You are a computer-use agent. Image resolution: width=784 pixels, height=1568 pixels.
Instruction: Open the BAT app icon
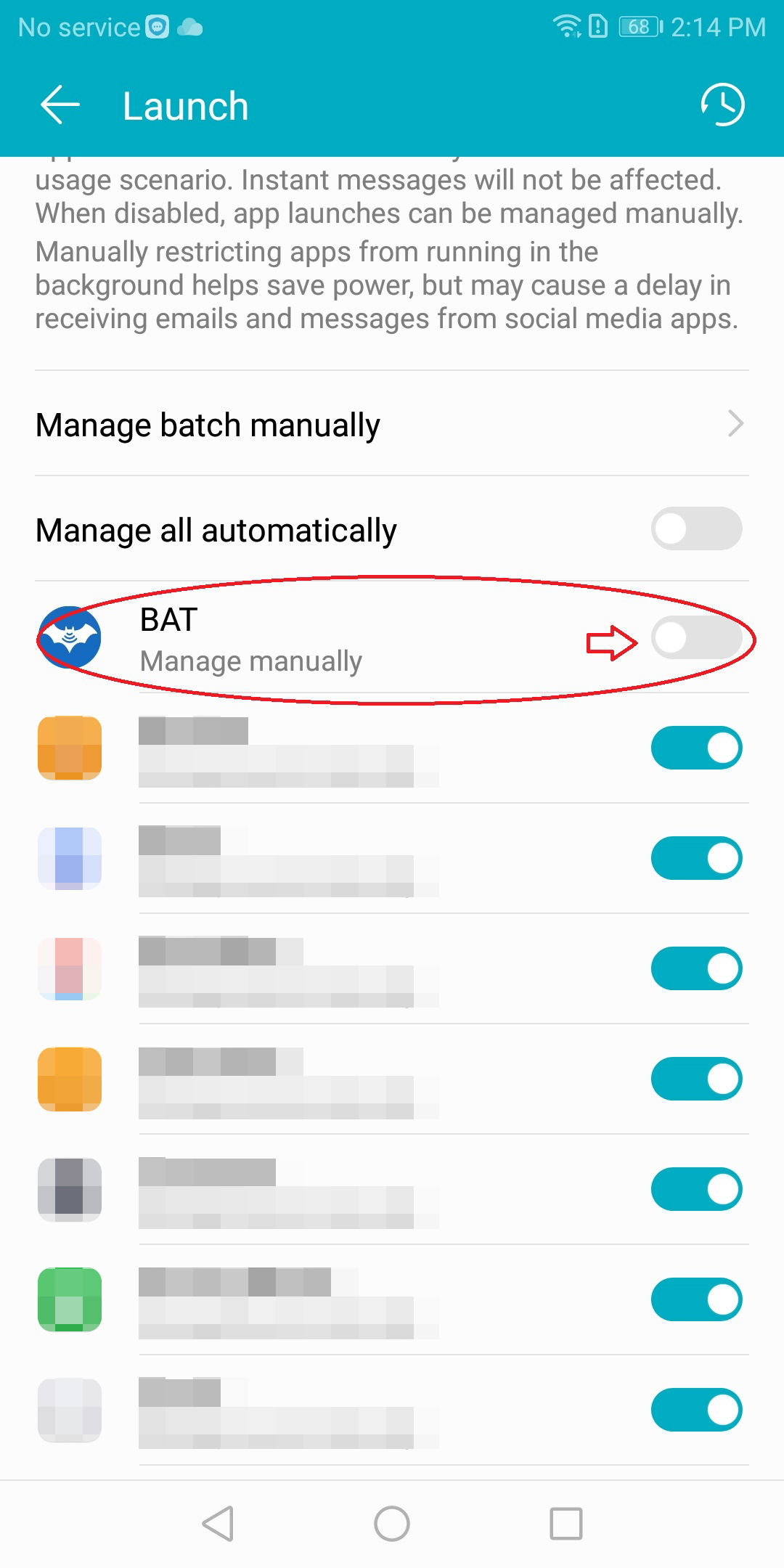[69, 639]
